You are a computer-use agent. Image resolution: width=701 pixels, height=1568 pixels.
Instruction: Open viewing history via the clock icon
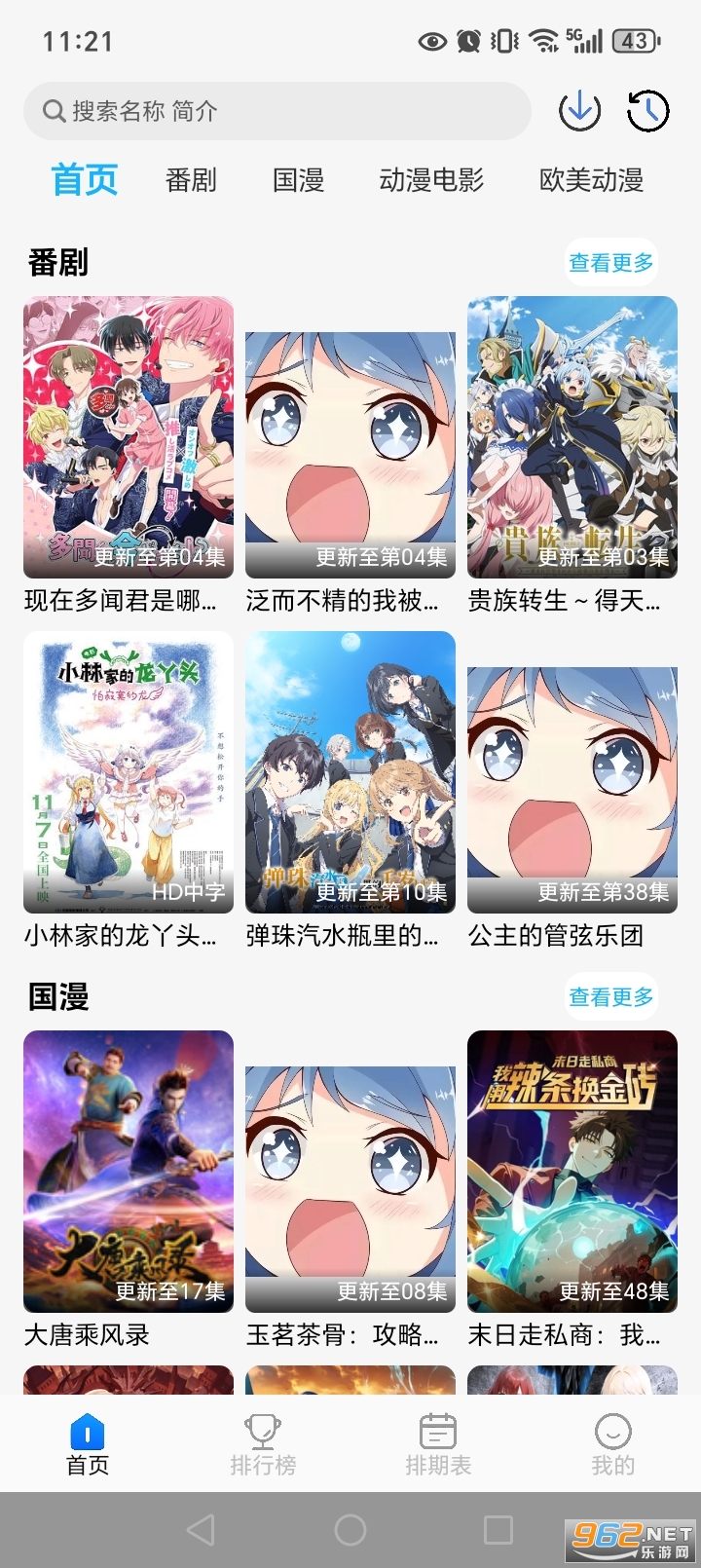(646, 110)
